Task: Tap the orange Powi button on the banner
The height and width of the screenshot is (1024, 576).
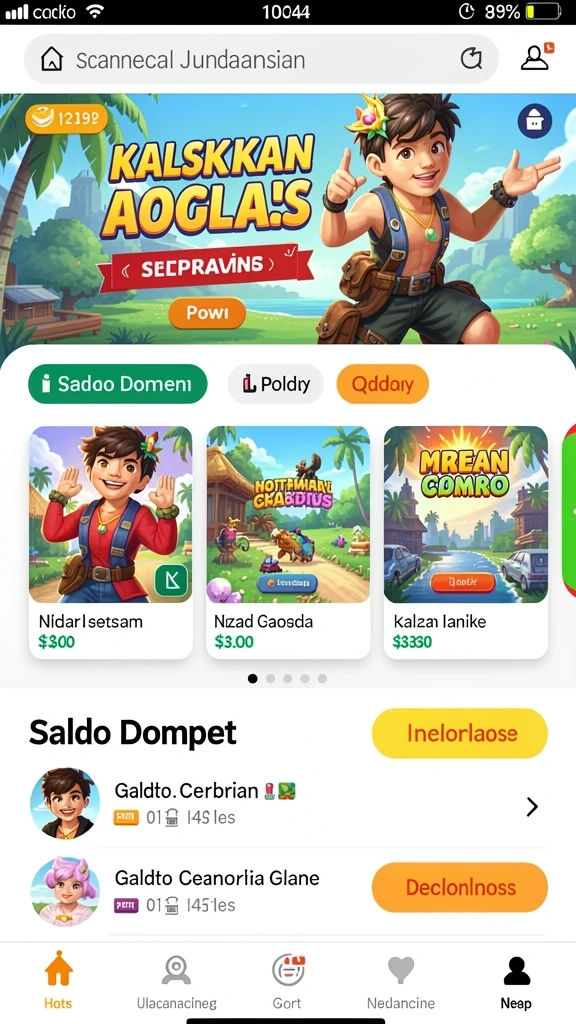Action: point(208,313)
